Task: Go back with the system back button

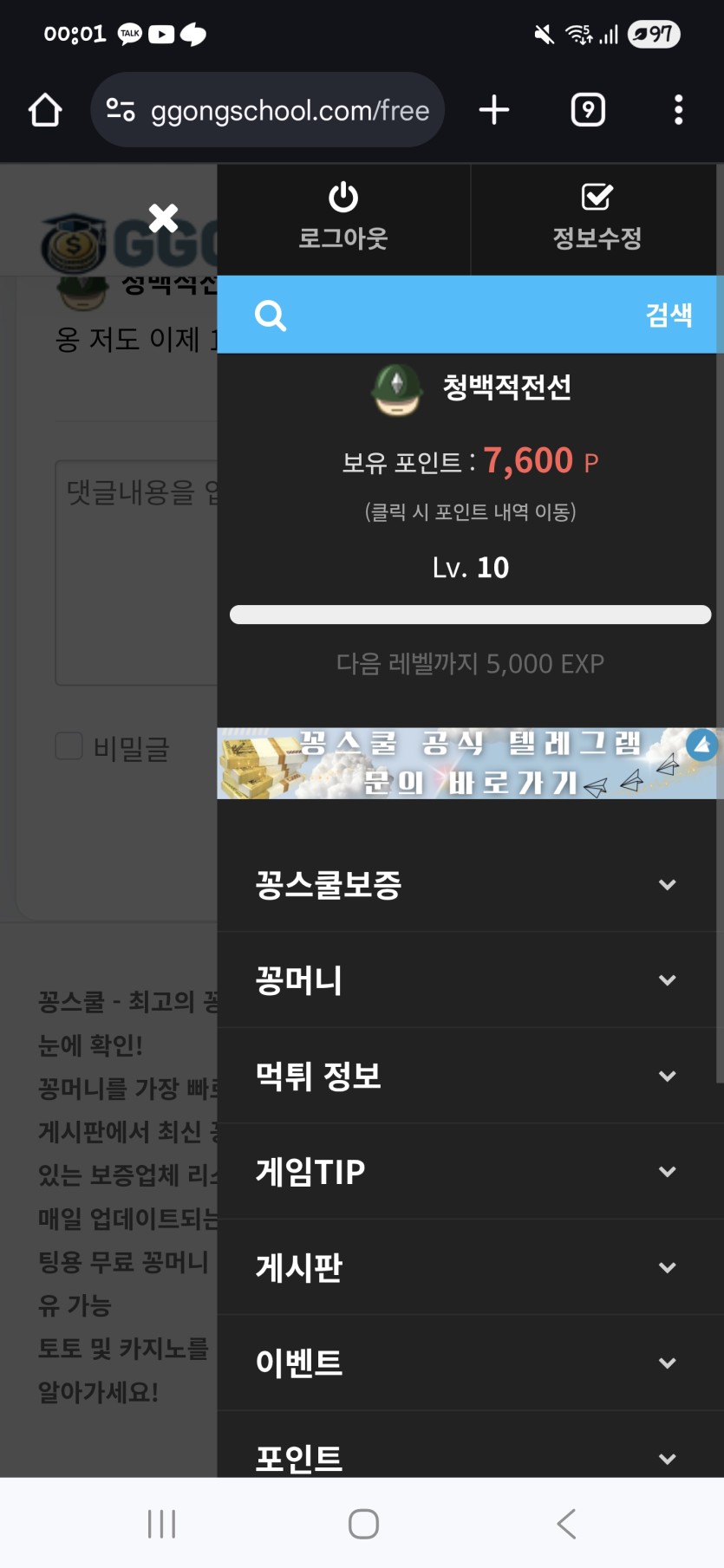Action: pyautogui.click(x=566, y=1523)
